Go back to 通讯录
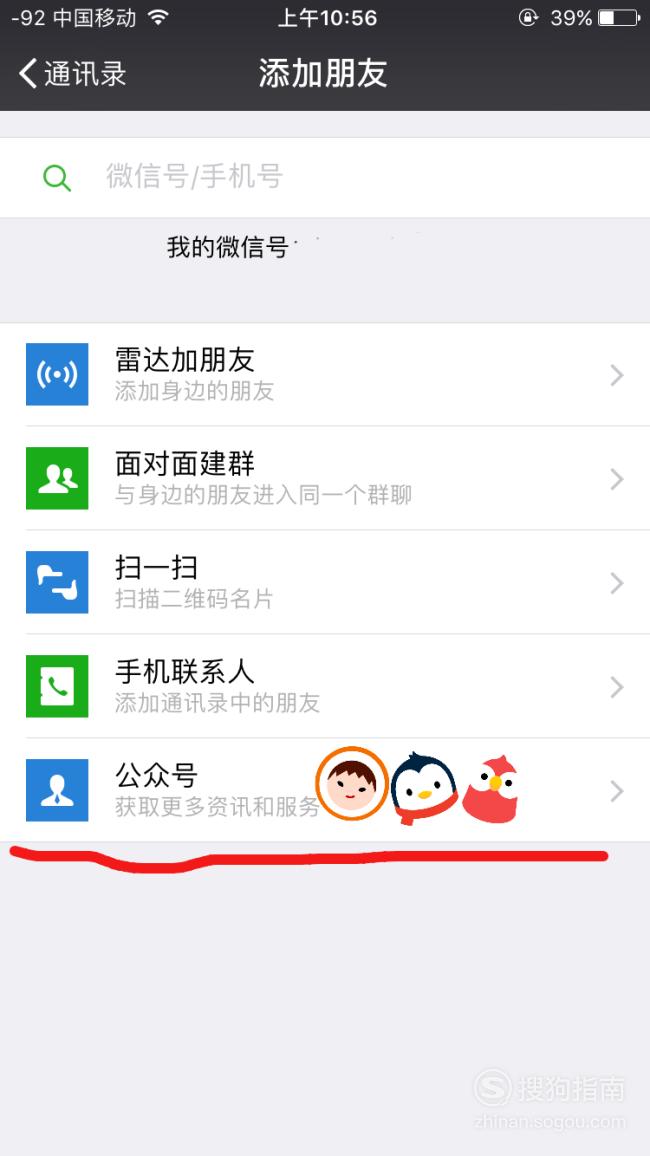 pos(72,74)
